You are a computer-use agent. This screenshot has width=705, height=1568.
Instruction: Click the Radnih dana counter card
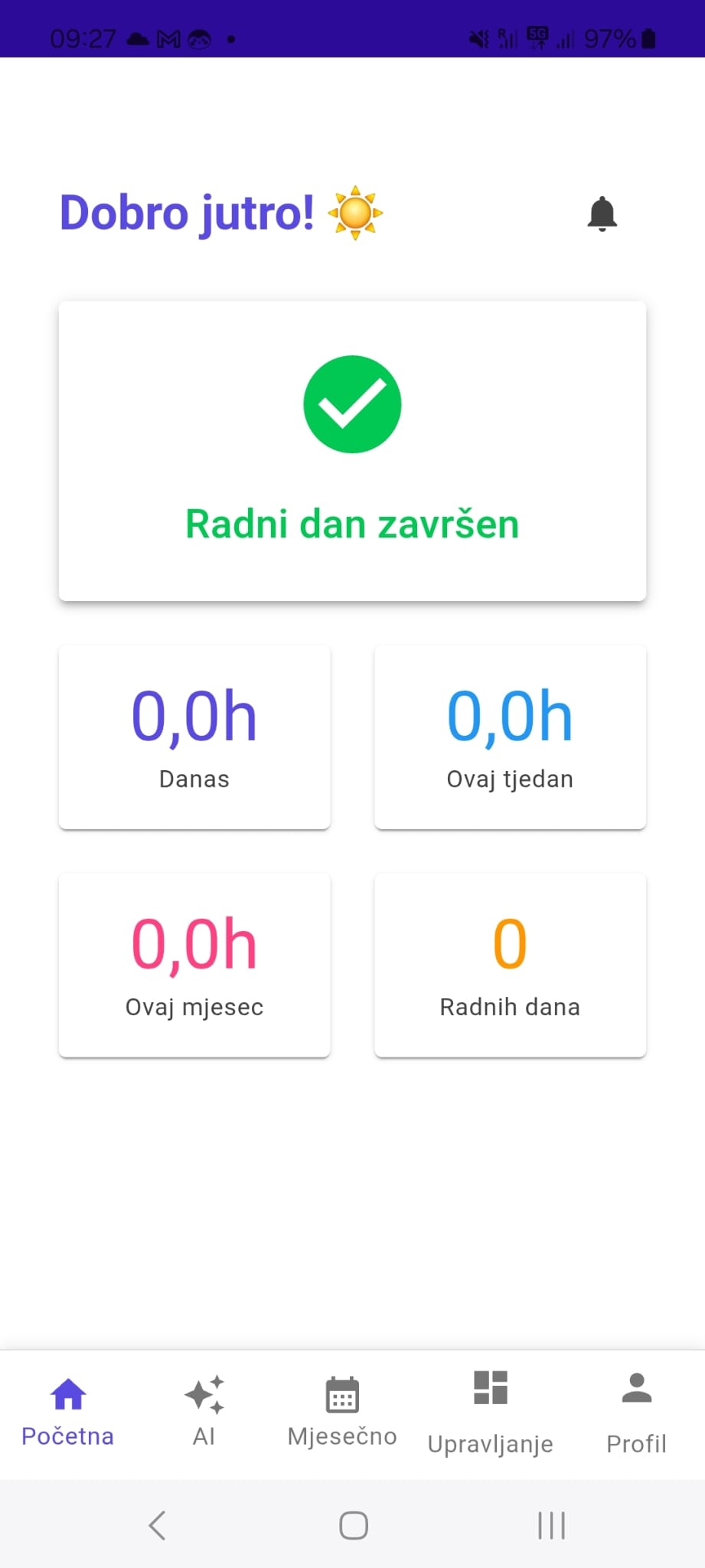tap(510, 964)
